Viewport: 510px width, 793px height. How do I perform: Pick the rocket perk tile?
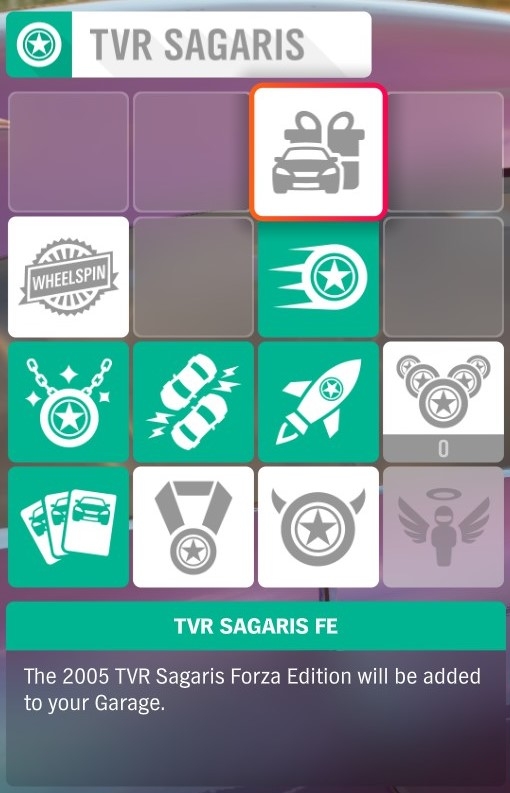(x=318, y=402)
